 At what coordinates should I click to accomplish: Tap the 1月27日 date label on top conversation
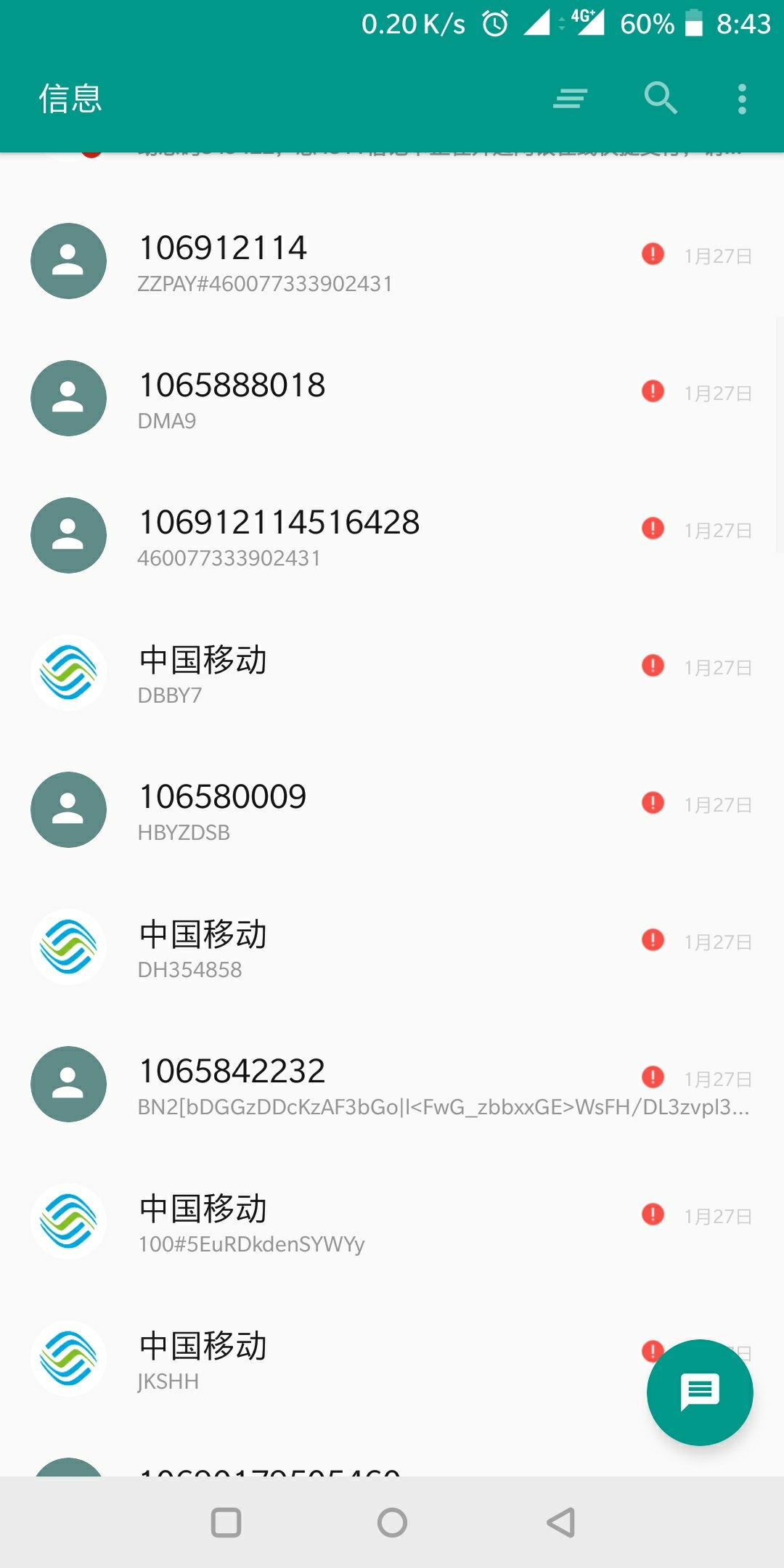717,256
